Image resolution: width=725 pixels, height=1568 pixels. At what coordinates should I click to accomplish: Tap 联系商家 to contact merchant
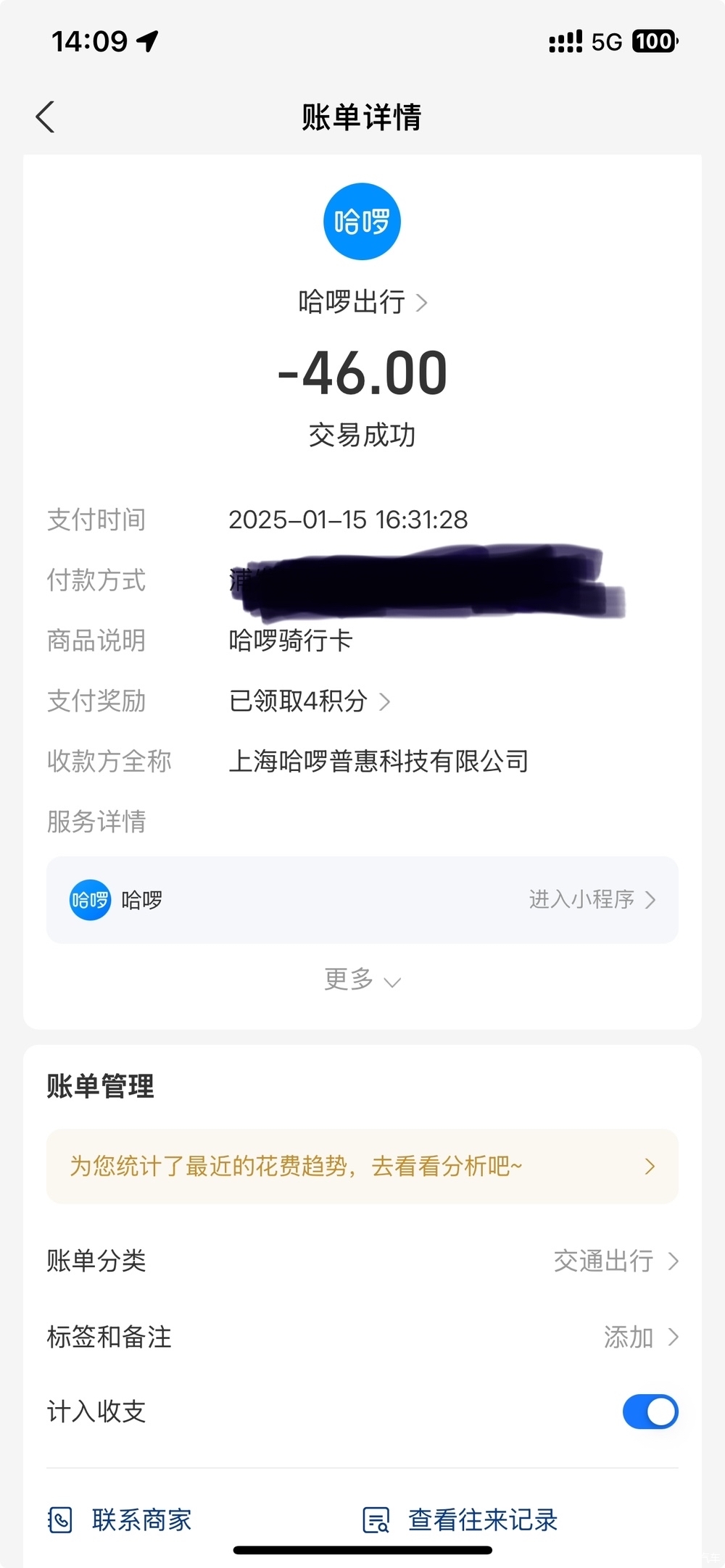120,1519
